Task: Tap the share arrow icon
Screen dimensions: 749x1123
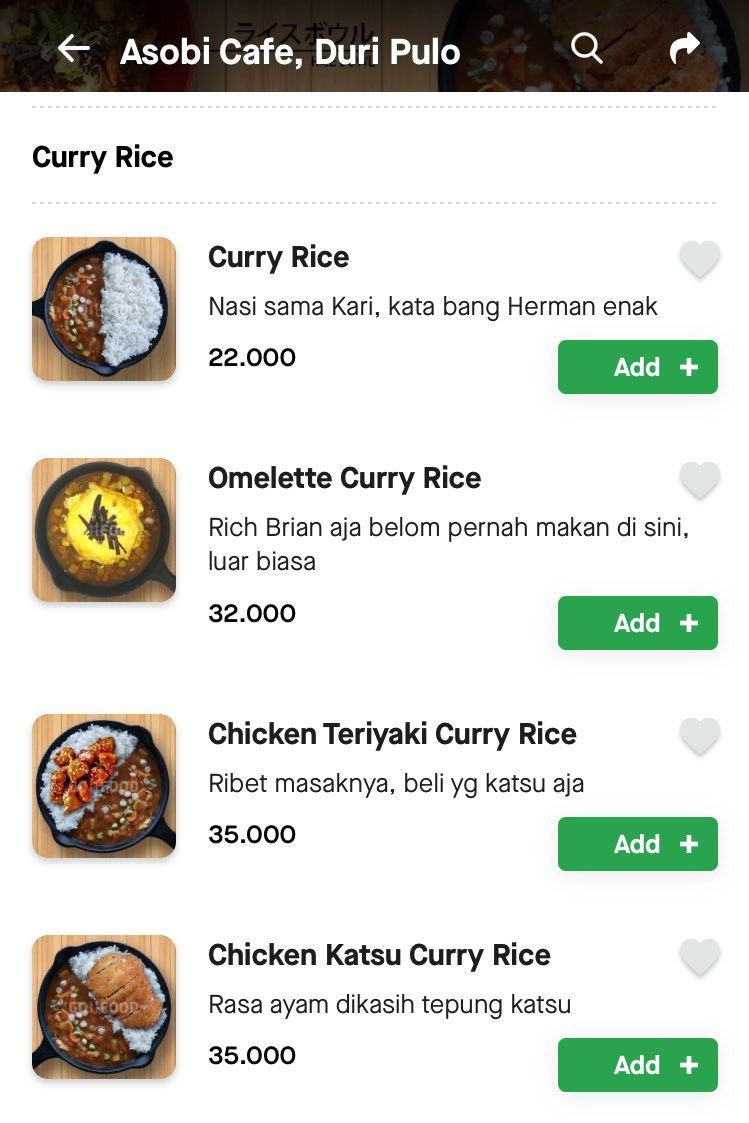Action: [x=684, y=46]
